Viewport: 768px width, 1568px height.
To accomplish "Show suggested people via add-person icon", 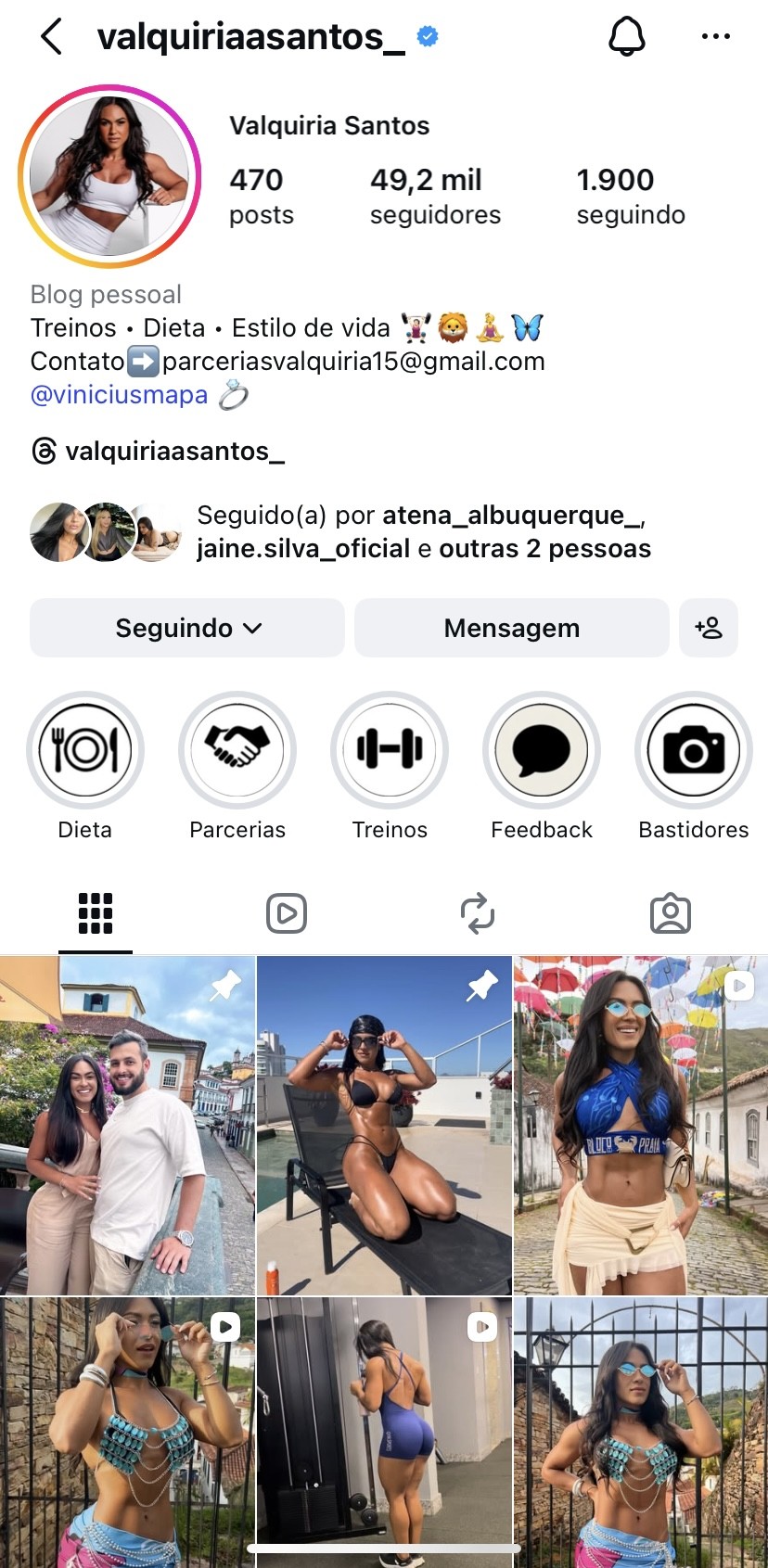I will tap(709, 628).
